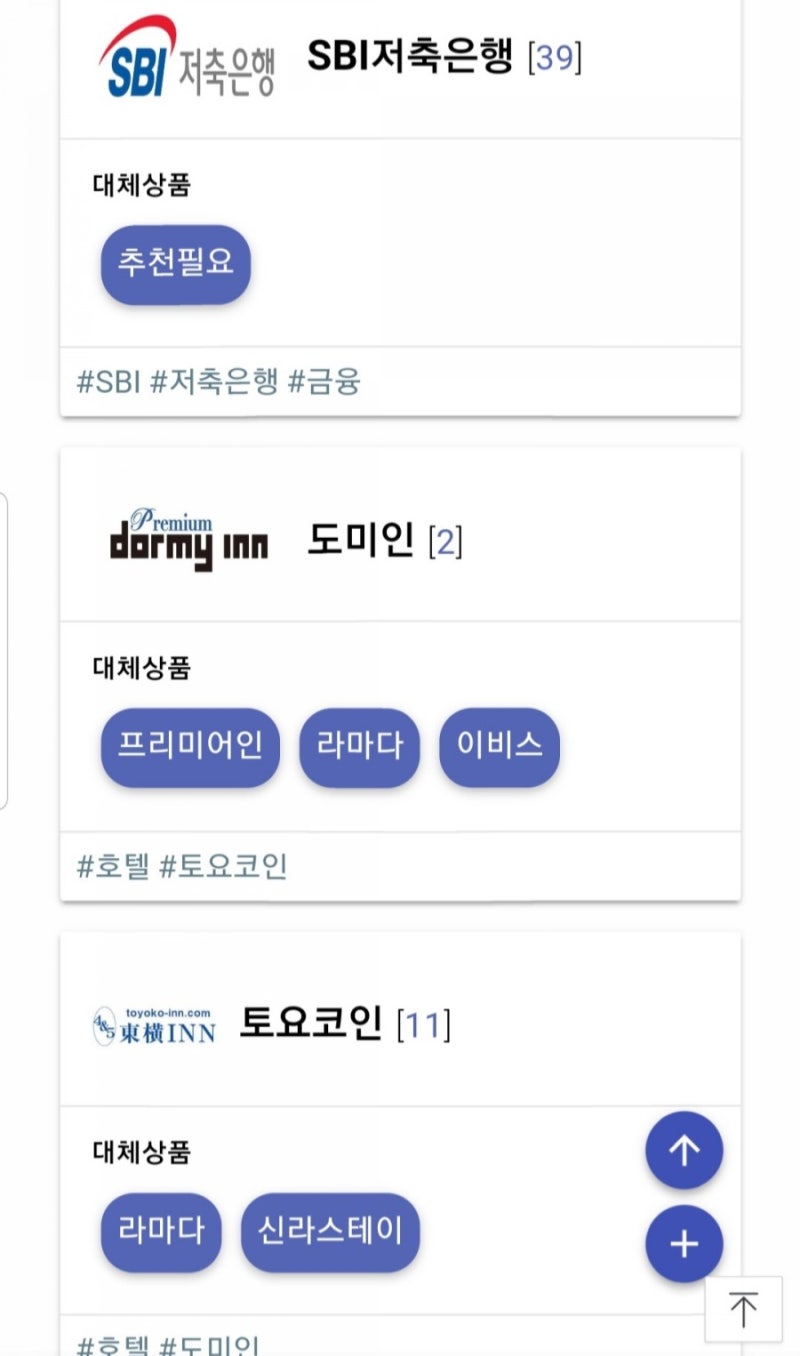Image resolution: width=800 pixels, height=1356 pixels.
Task: Click the 라마다 chip under 토요코인
Action: coord(161,1233)
